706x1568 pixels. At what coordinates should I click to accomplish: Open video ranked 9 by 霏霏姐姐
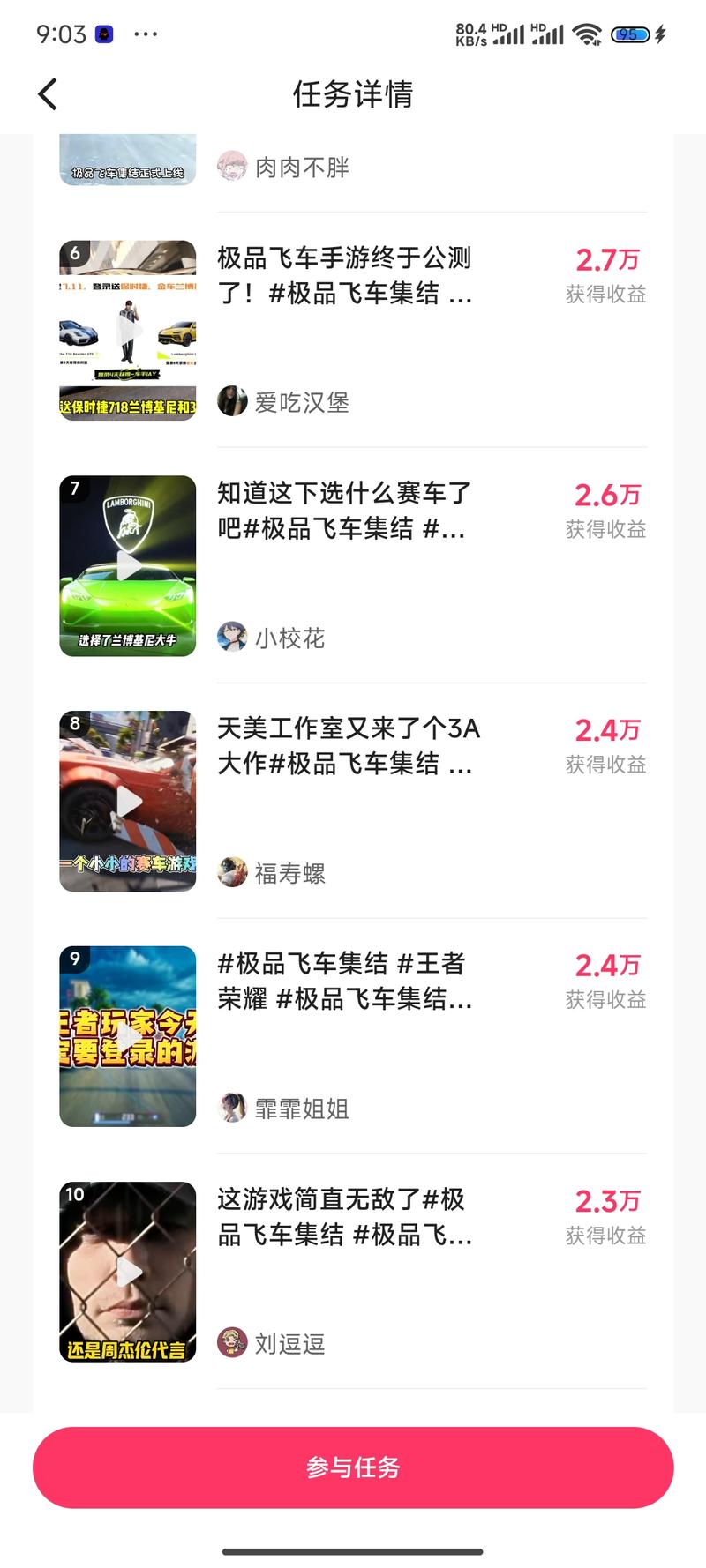click(128, 1036)
